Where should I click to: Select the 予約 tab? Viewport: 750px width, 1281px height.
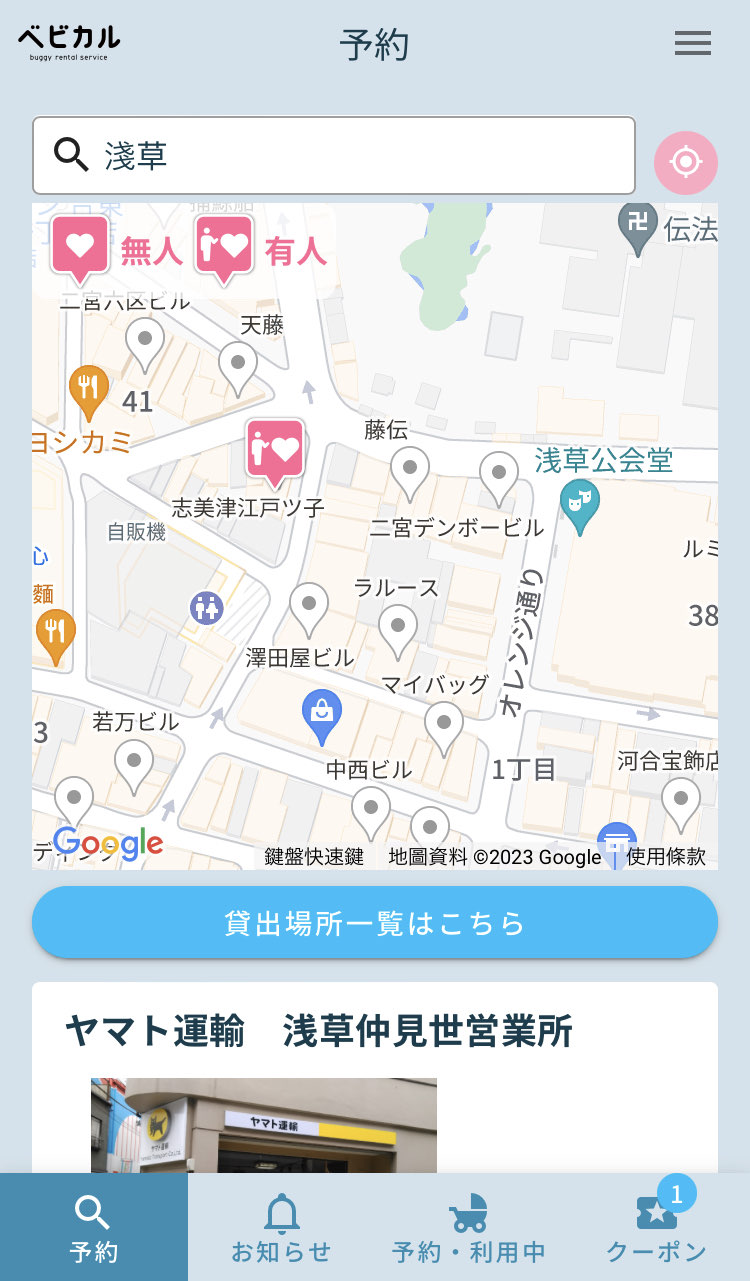click(x=94, y=1228)
